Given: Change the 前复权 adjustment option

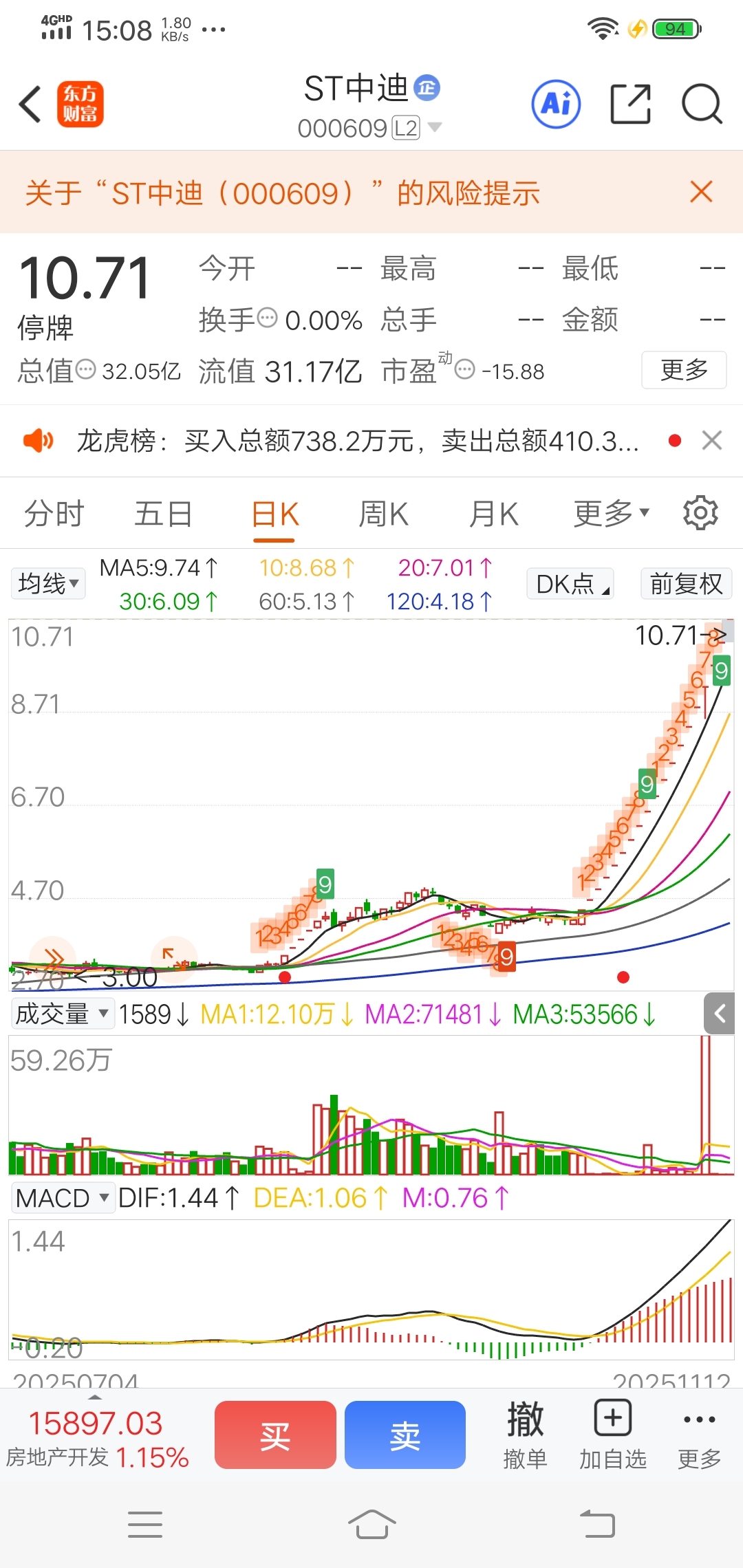Looking at the screenshot, I should [x=686, y=584].
